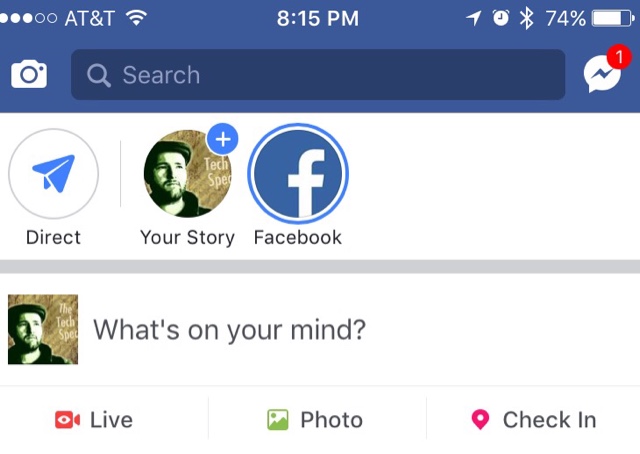Add a Photo to a post
640x454 pixels.
[x=315, y=420]
